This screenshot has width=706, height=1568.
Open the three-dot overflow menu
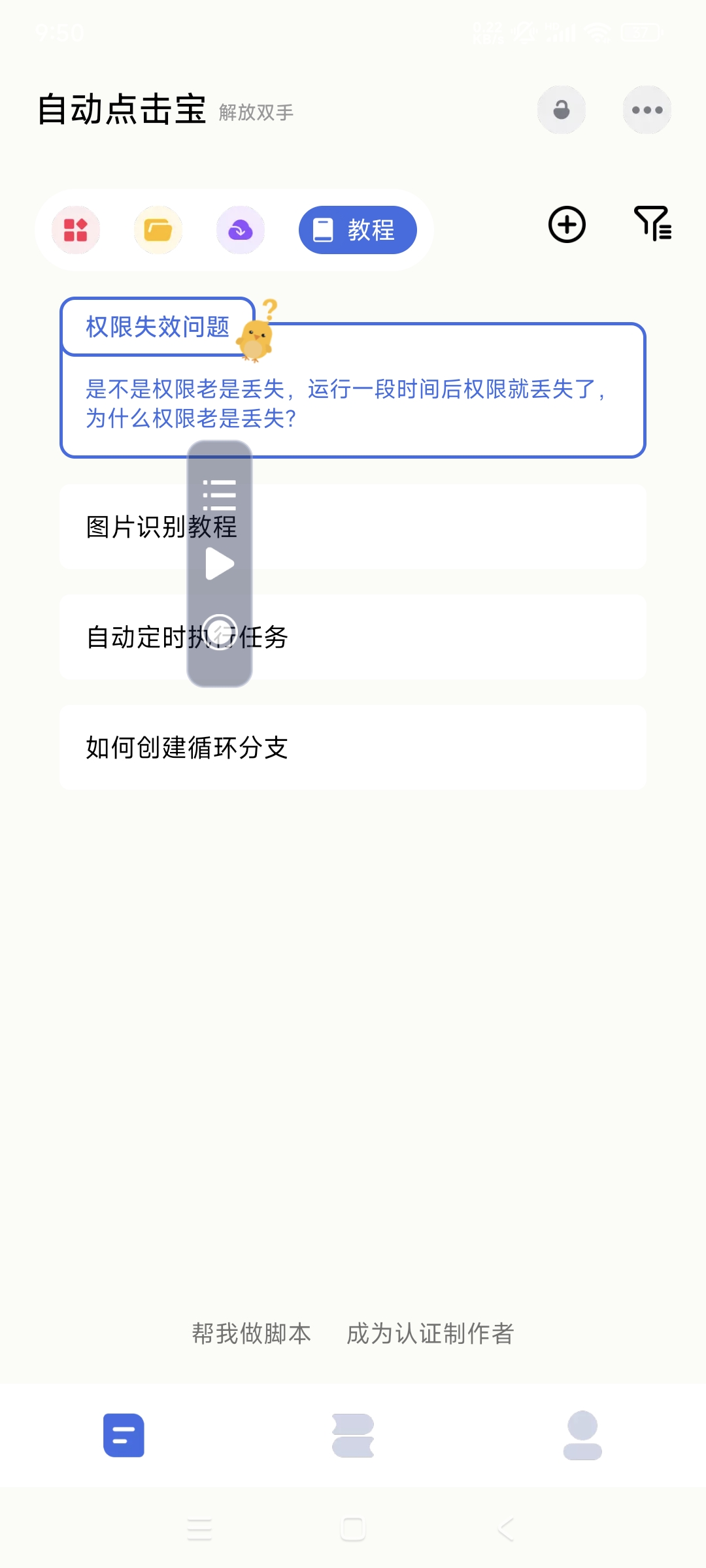pos(647,110)
